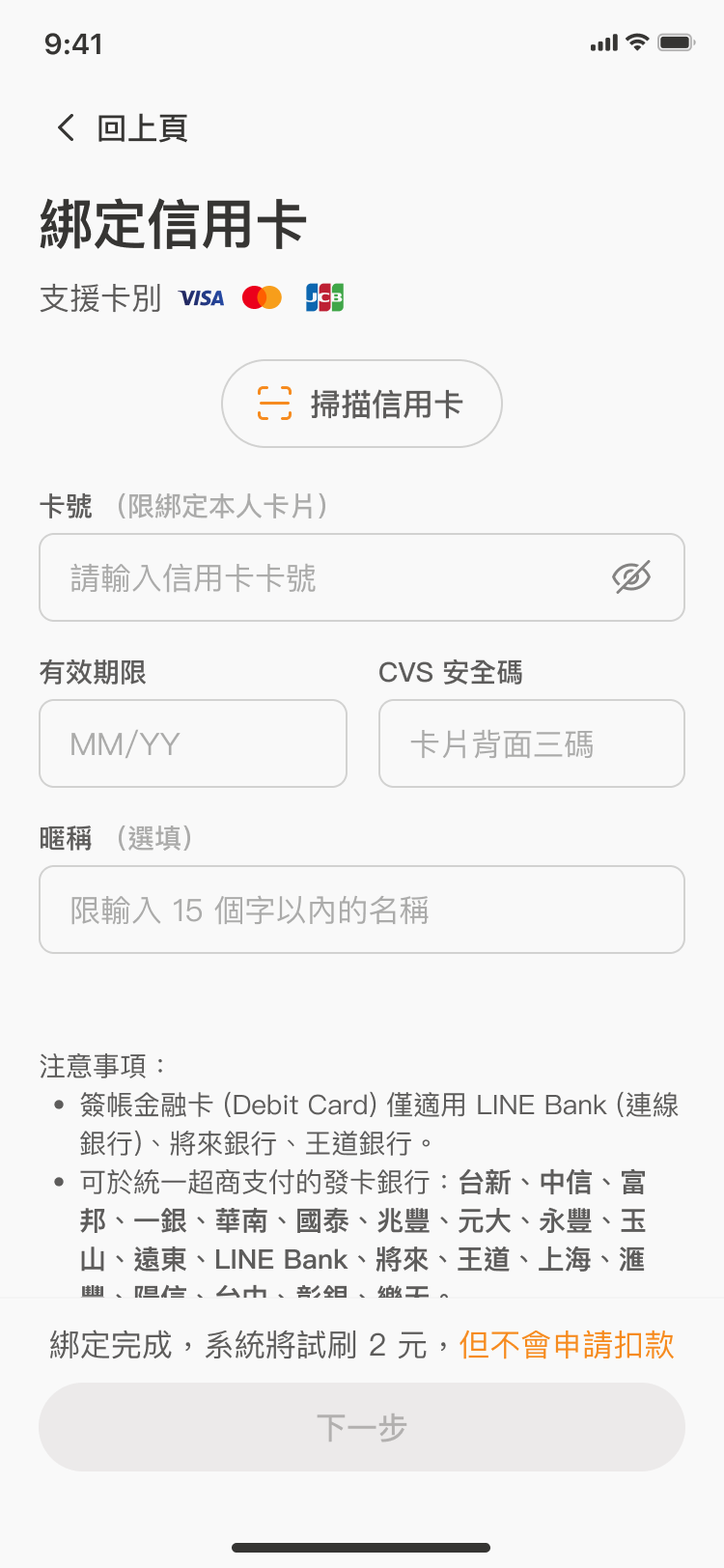The width and height of the screenshot is (724, 1568).
Task: Enter the CVS 安全碼 field
Action: [532, 743]
